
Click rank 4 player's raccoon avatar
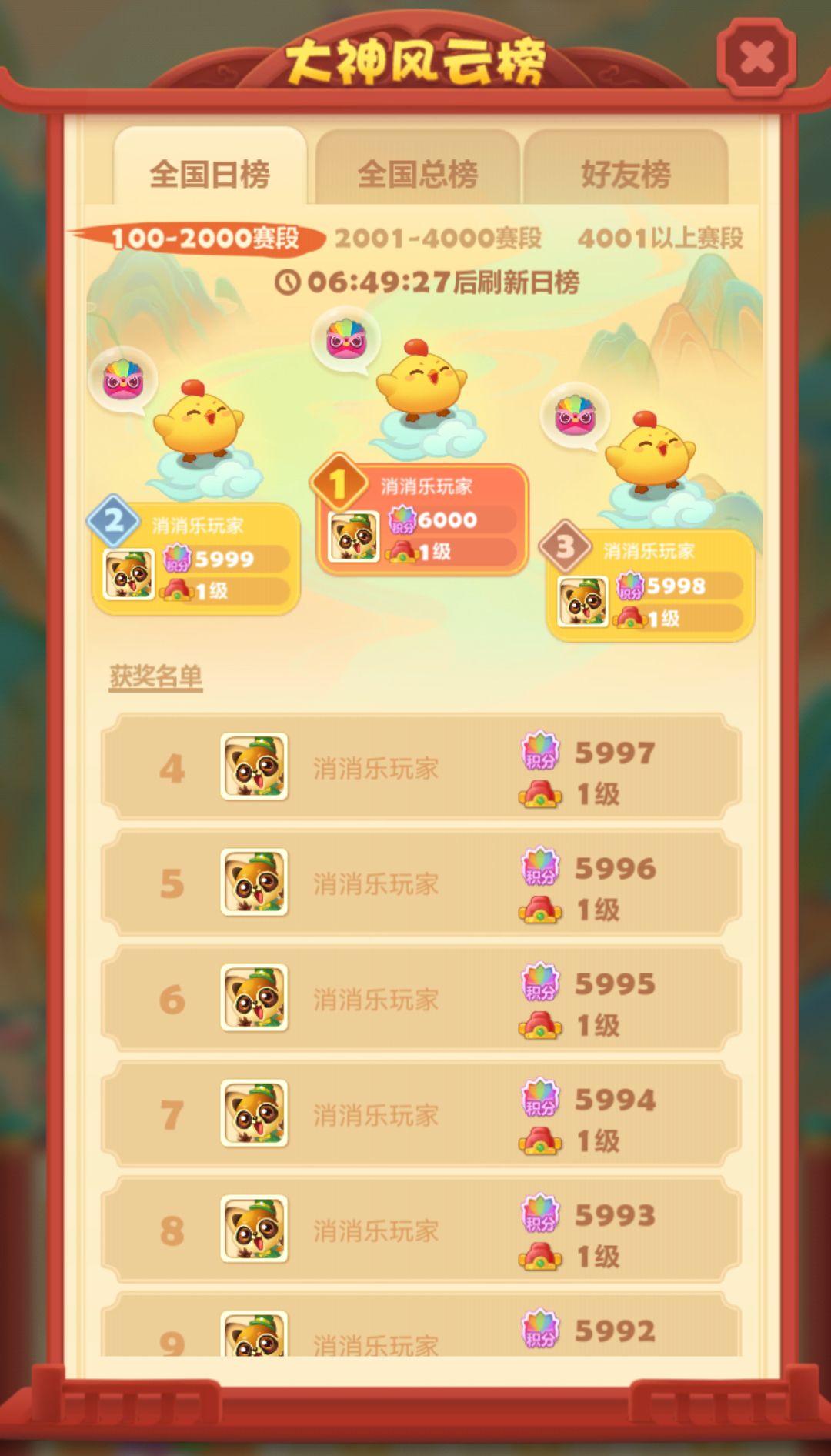click(254, 768)
